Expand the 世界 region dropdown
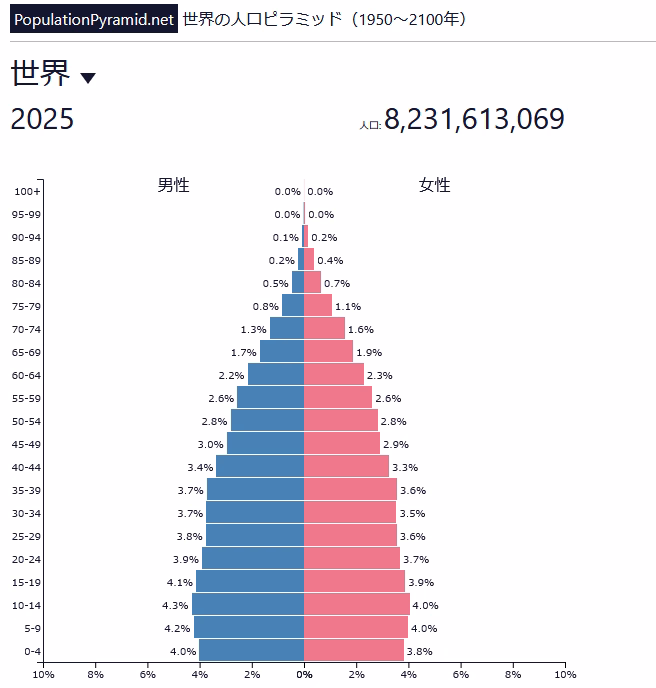The height and width of the screenshot is (688, 656). 87,78
